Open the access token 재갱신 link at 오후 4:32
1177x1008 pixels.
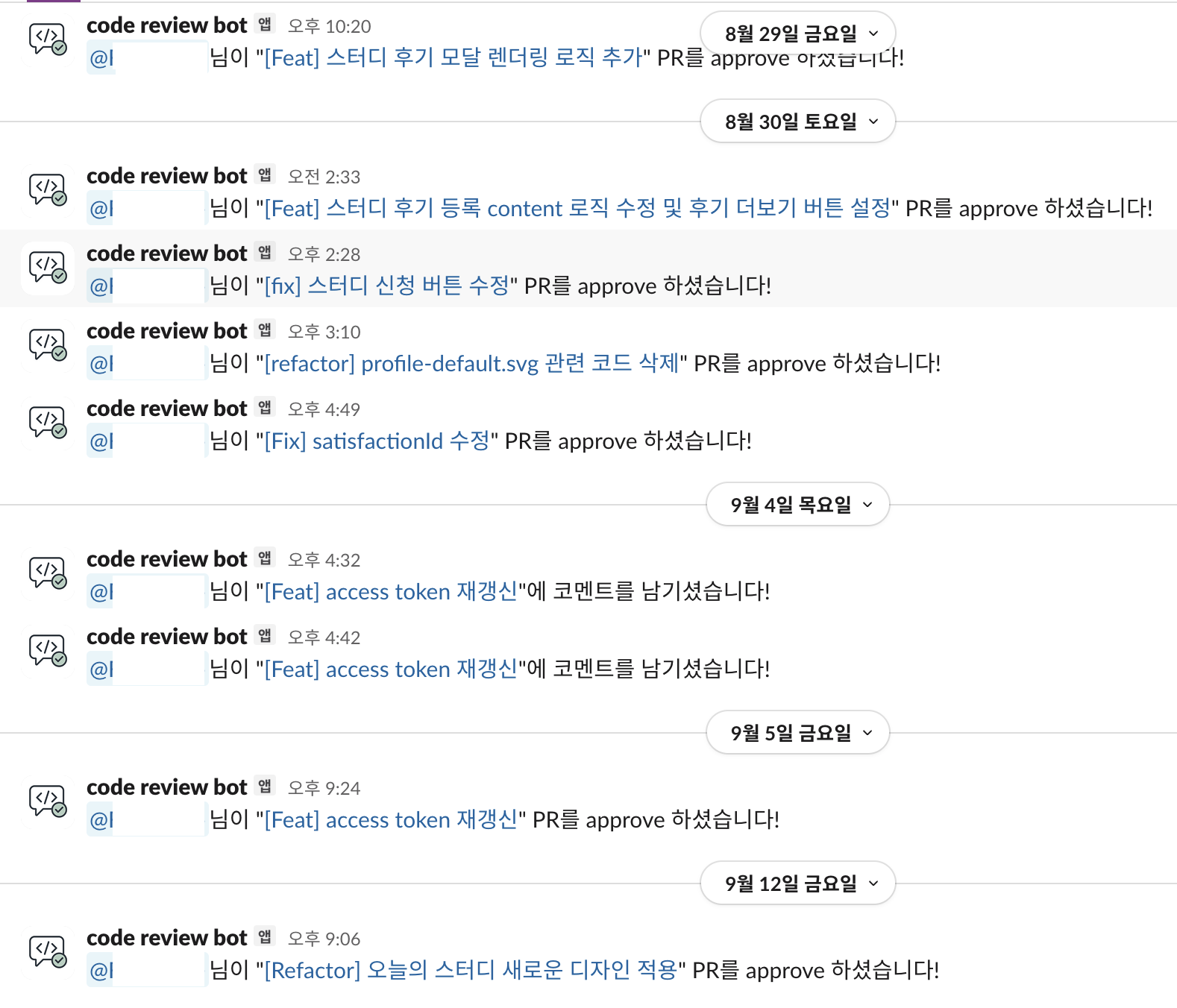point(391,591)
